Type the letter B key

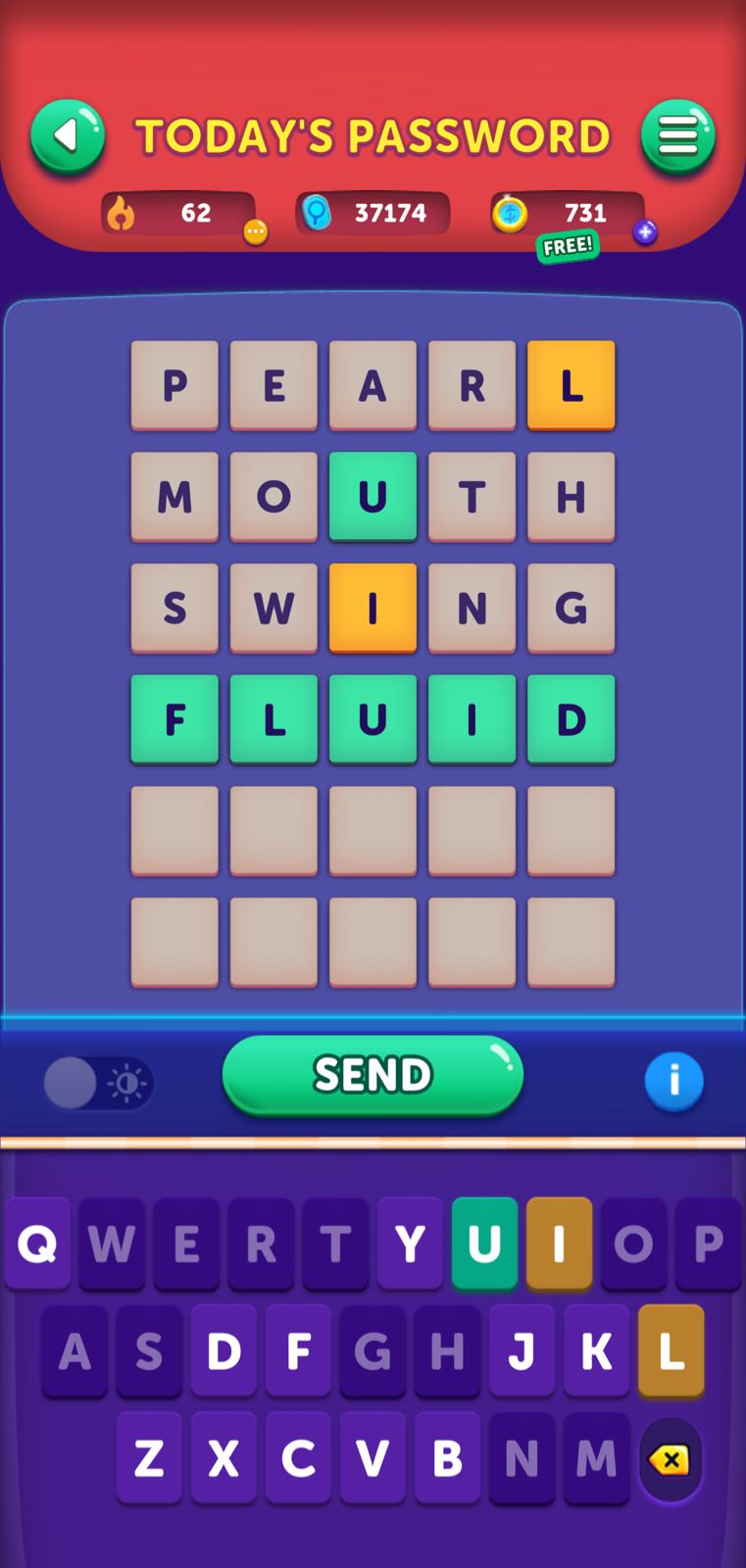click(447, 1458)
